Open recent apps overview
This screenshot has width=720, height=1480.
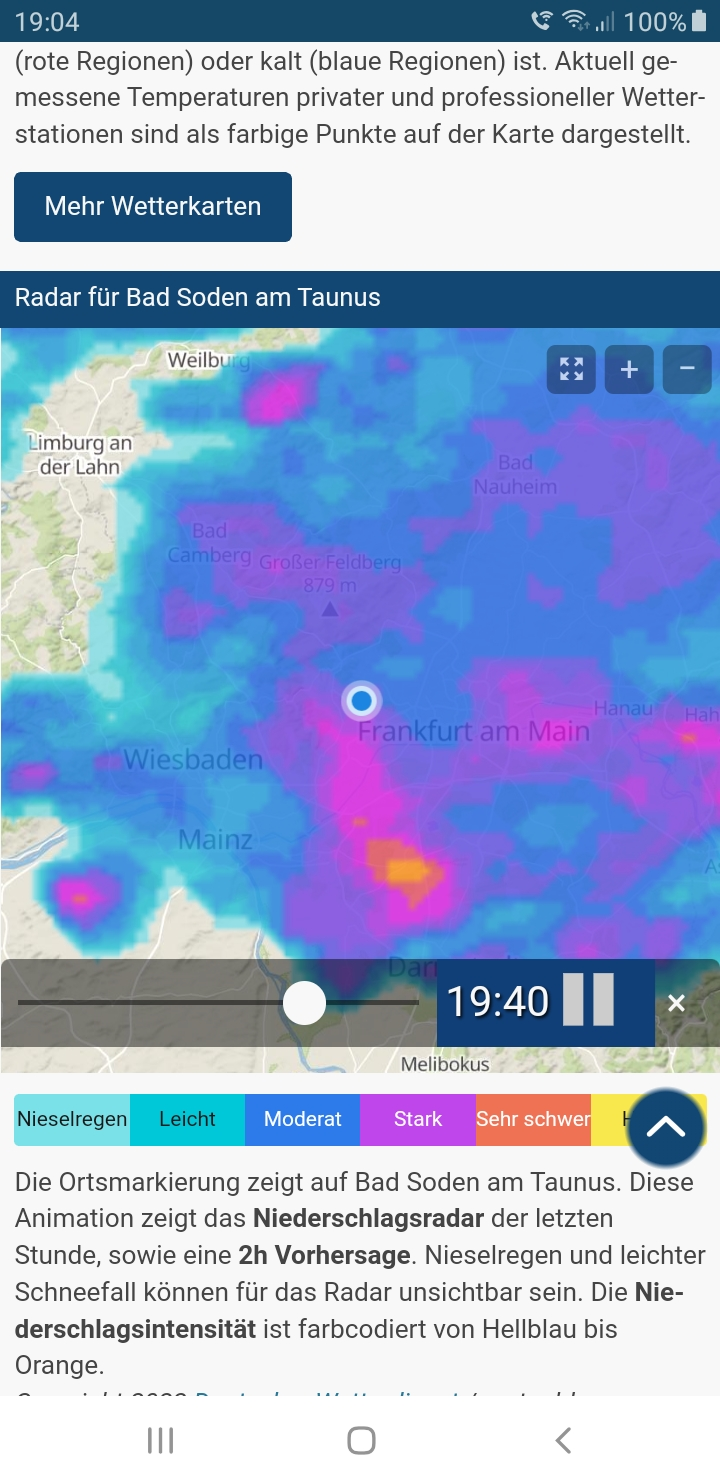point(160,1440)
